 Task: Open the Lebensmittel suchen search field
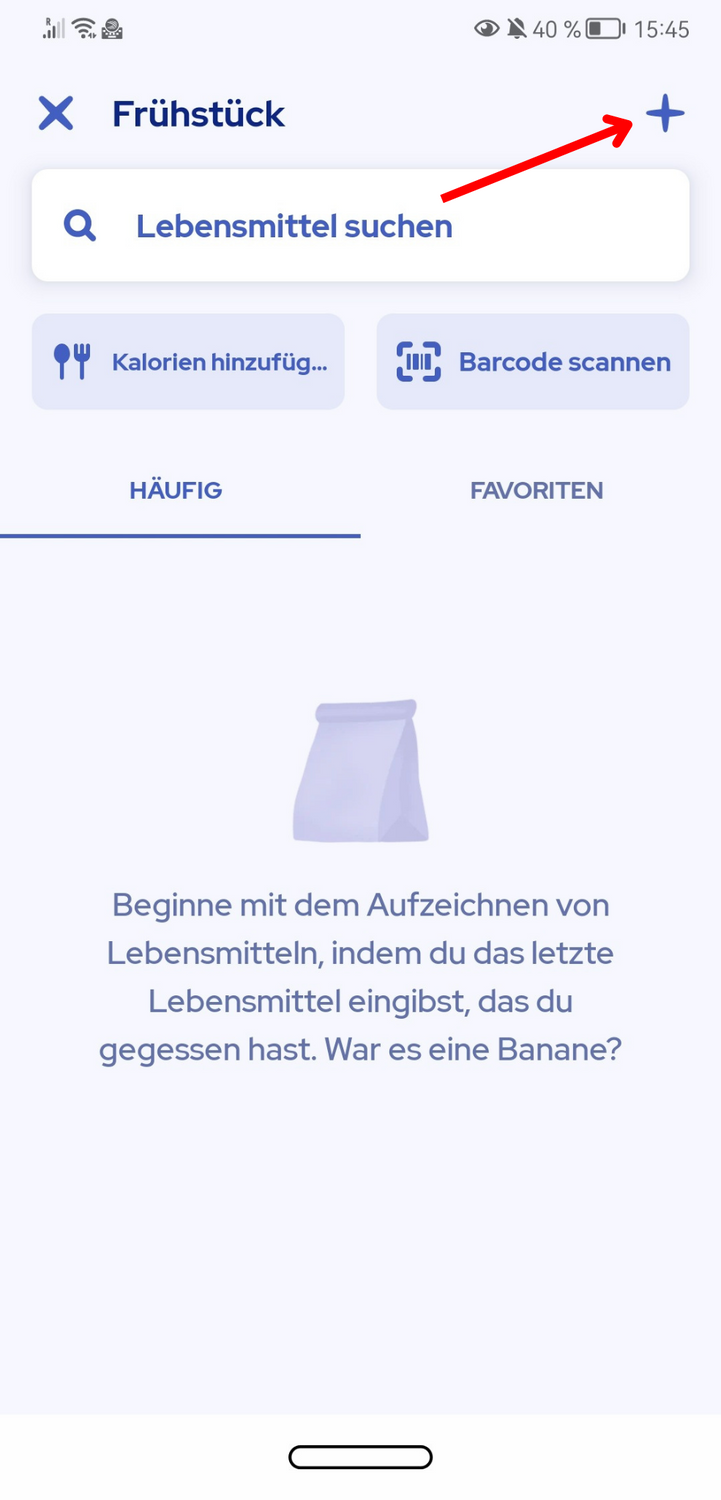pyautogui.click(x=360, y=226)
